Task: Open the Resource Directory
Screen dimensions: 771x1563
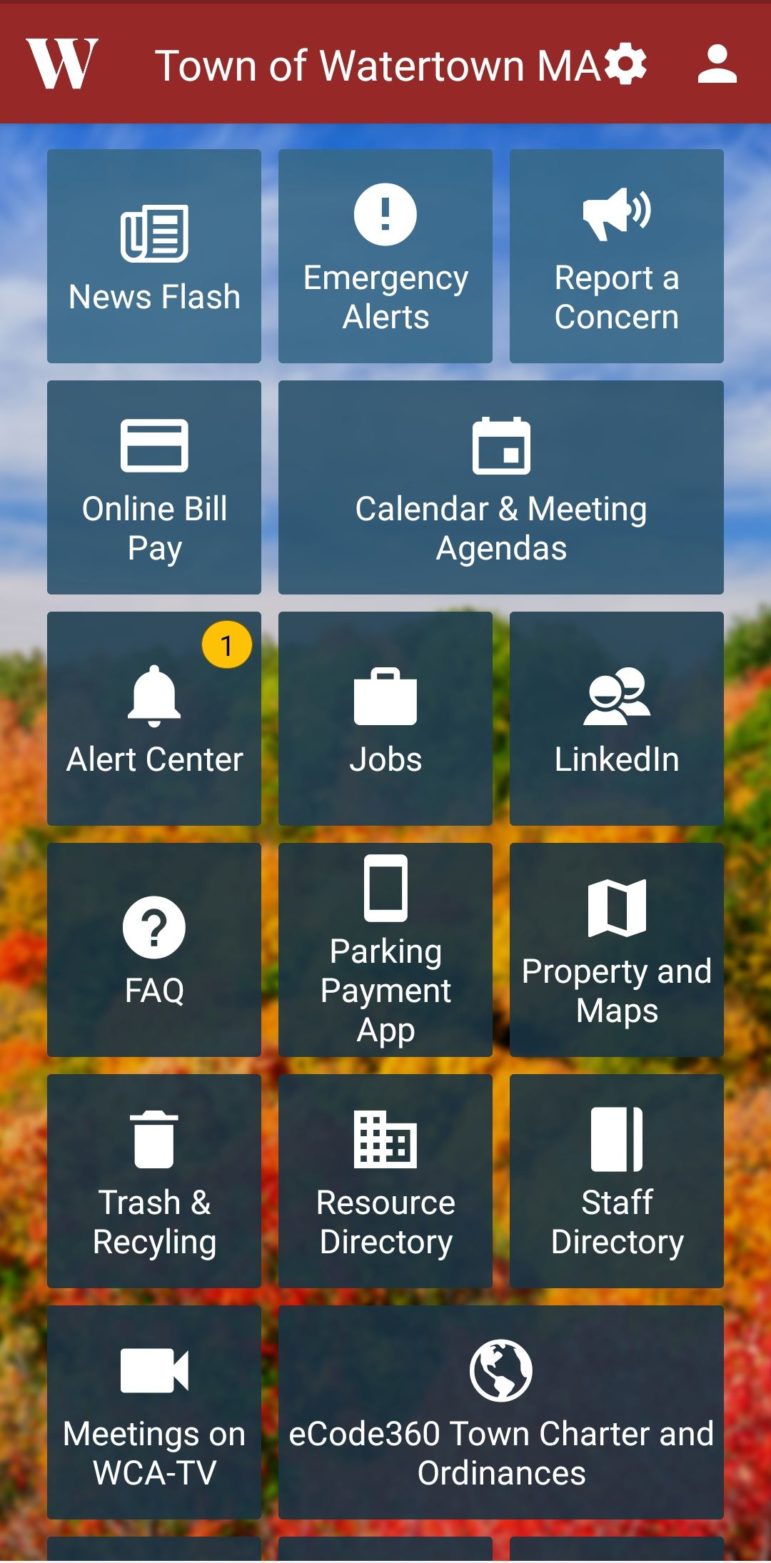Action: 385,1180
